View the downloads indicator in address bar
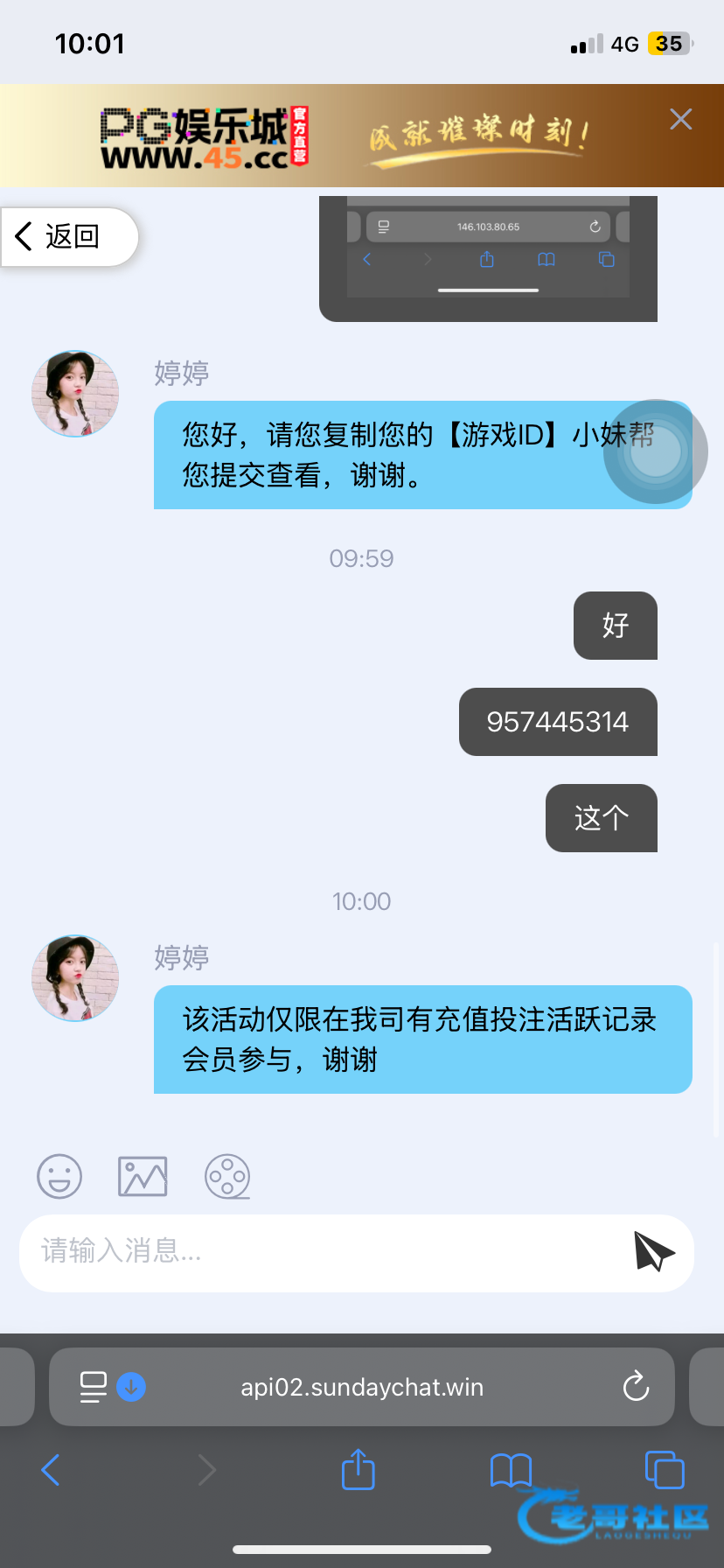This screenshot has height=1568, width=724. click(x=131, y=1387)
